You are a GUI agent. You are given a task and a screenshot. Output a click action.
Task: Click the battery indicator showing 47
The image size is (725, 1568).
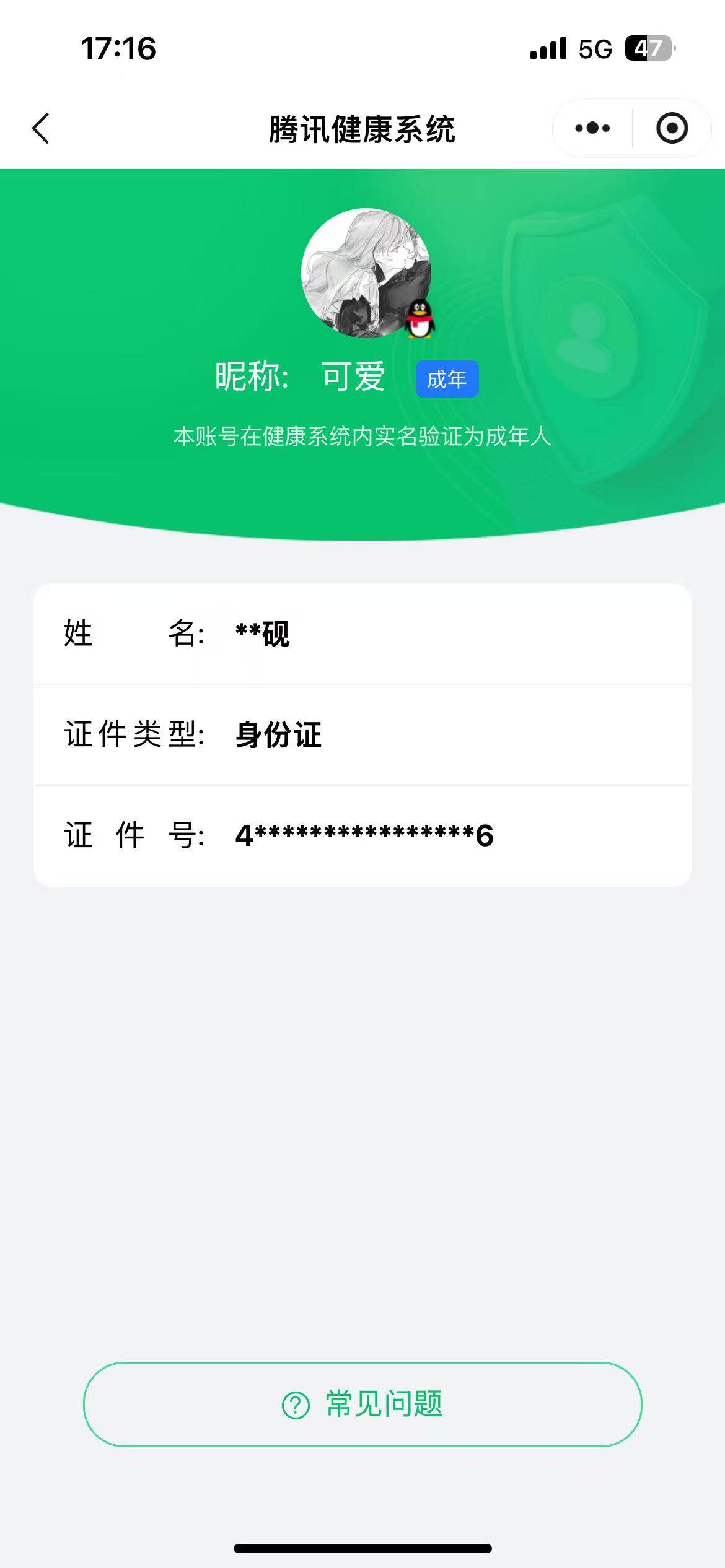pos(648,48)
